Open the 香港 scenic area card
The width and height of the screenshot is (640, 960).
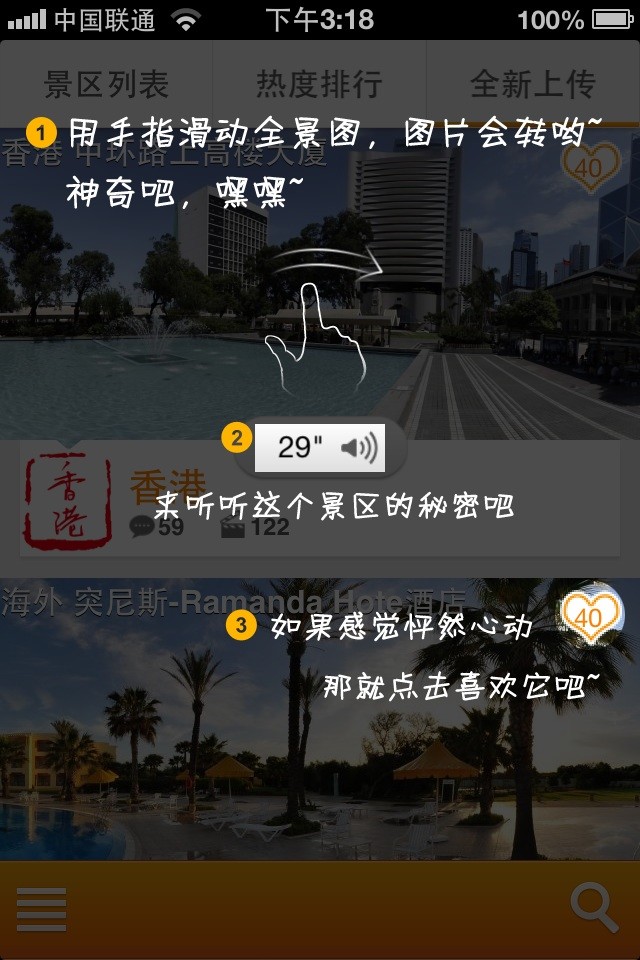tap(320, 500)
